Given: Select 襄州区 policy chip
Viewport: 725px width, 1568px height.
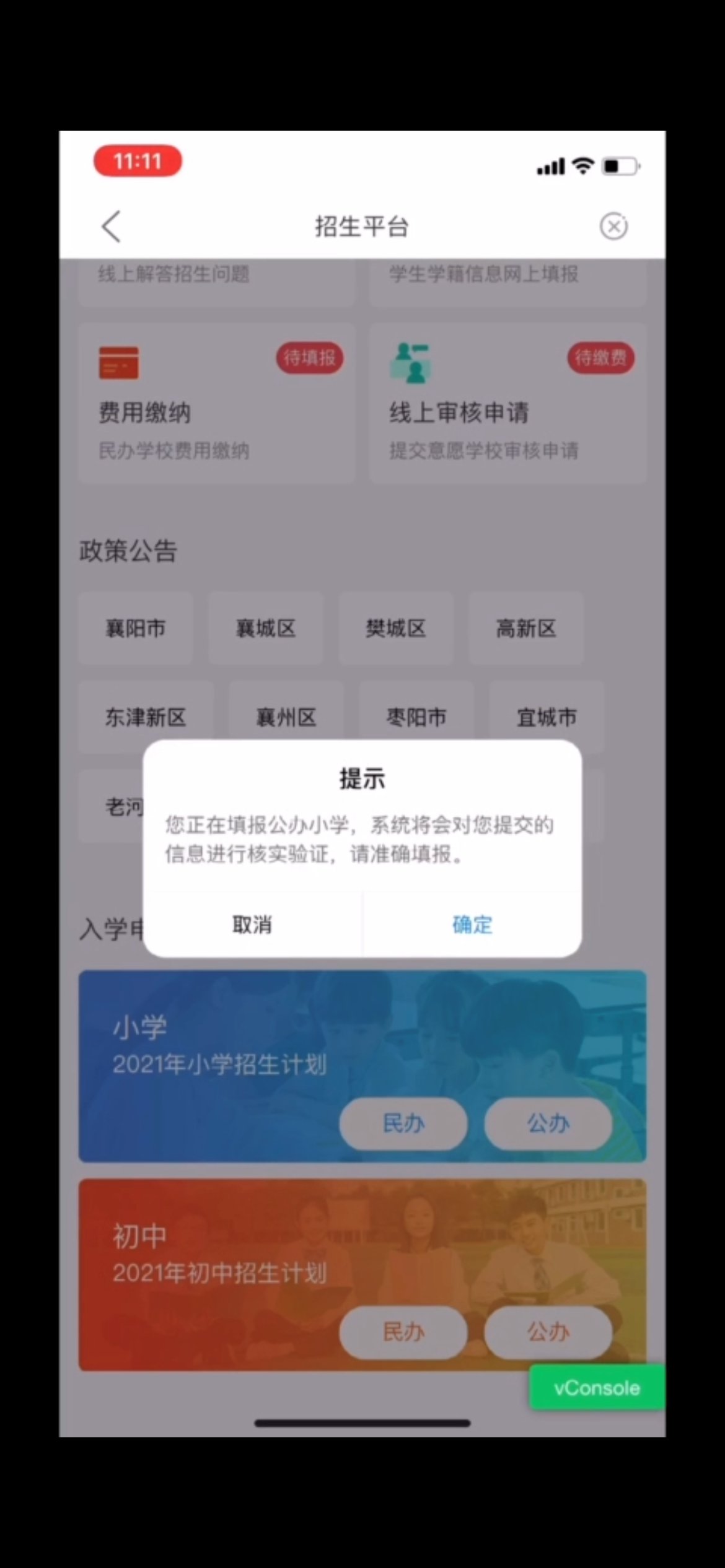Looking at the screenshot, I should 286,717.
